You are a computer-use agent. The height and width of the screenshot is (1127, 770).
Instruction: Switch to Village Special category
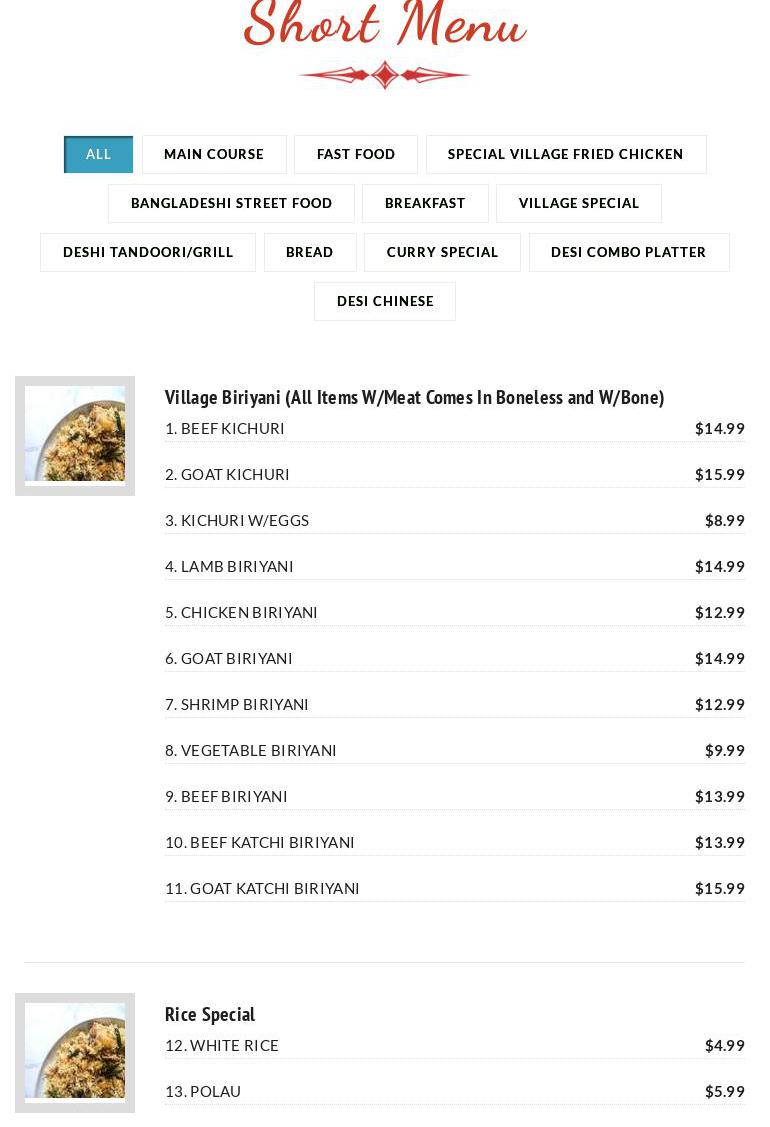coord(579,203)
